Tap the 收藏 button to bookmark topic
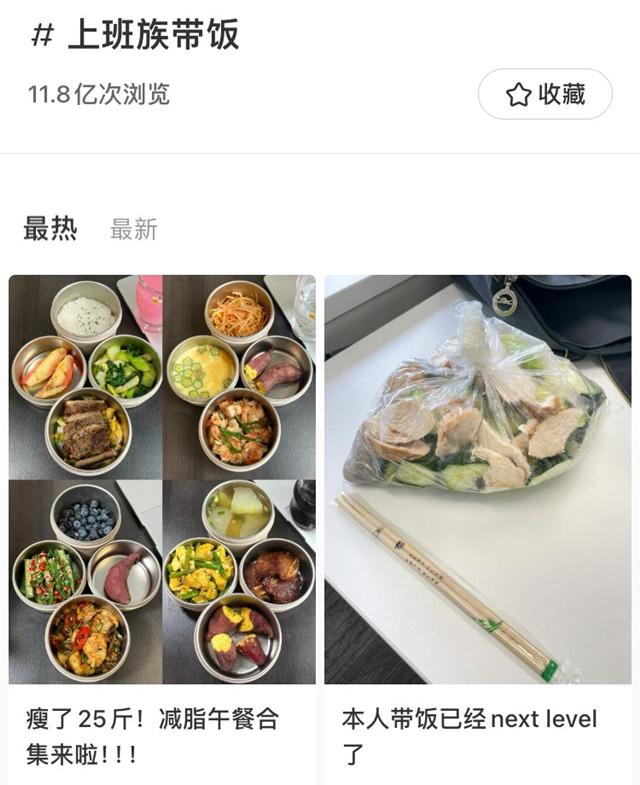The height and width of the screenshot is (785, 640). [x=545, y=95]
